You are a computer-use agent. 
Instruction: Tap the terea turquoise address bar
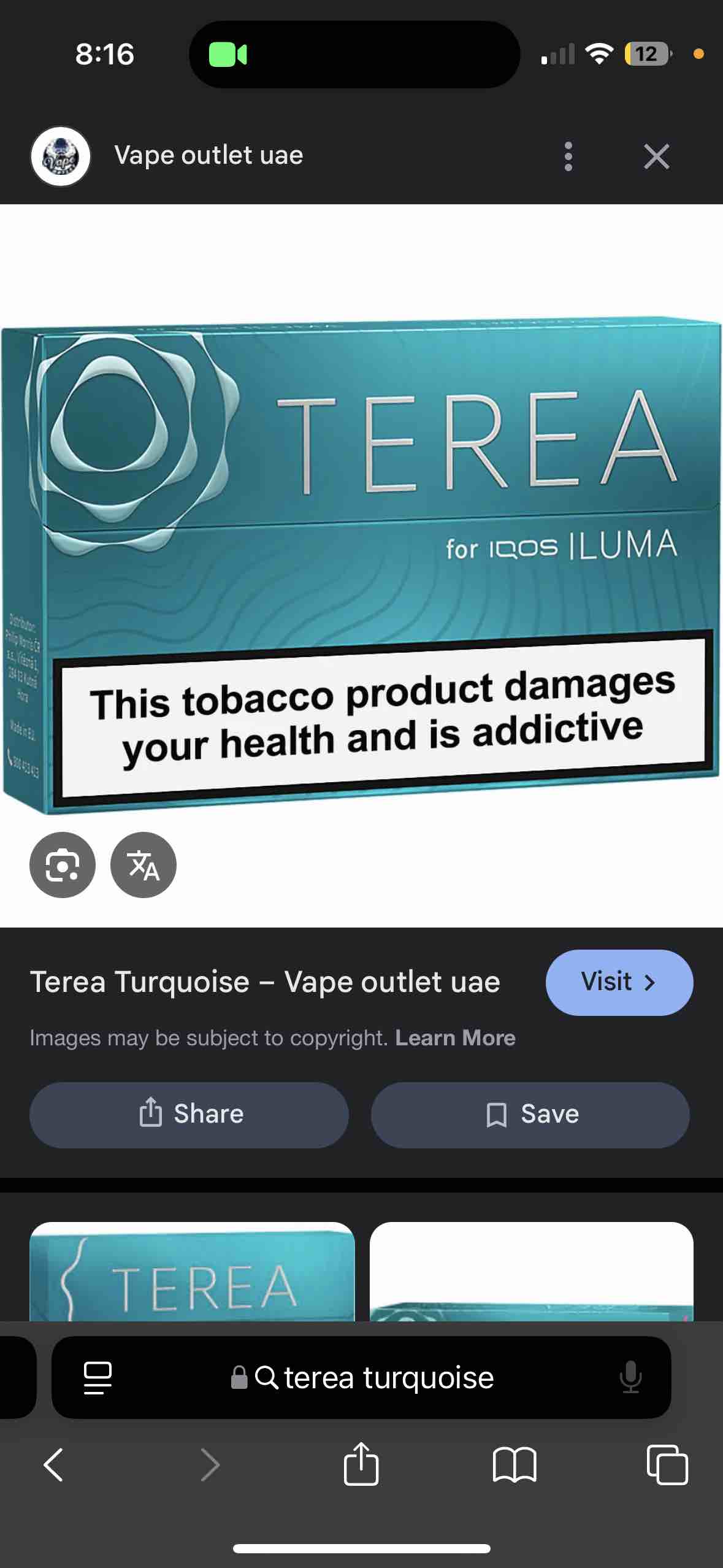362,1377
